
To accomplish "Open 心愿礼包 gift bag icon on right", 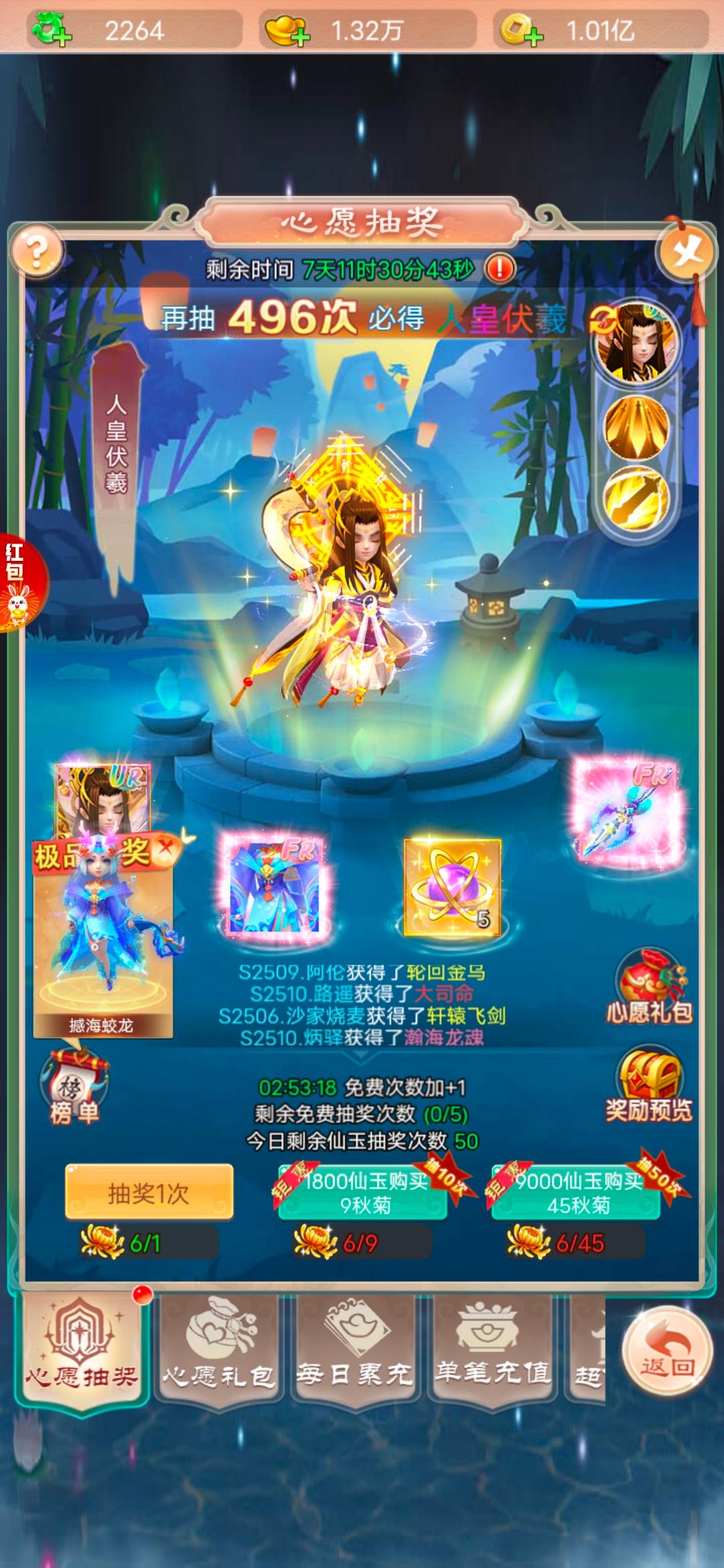I will click(649, 986).
